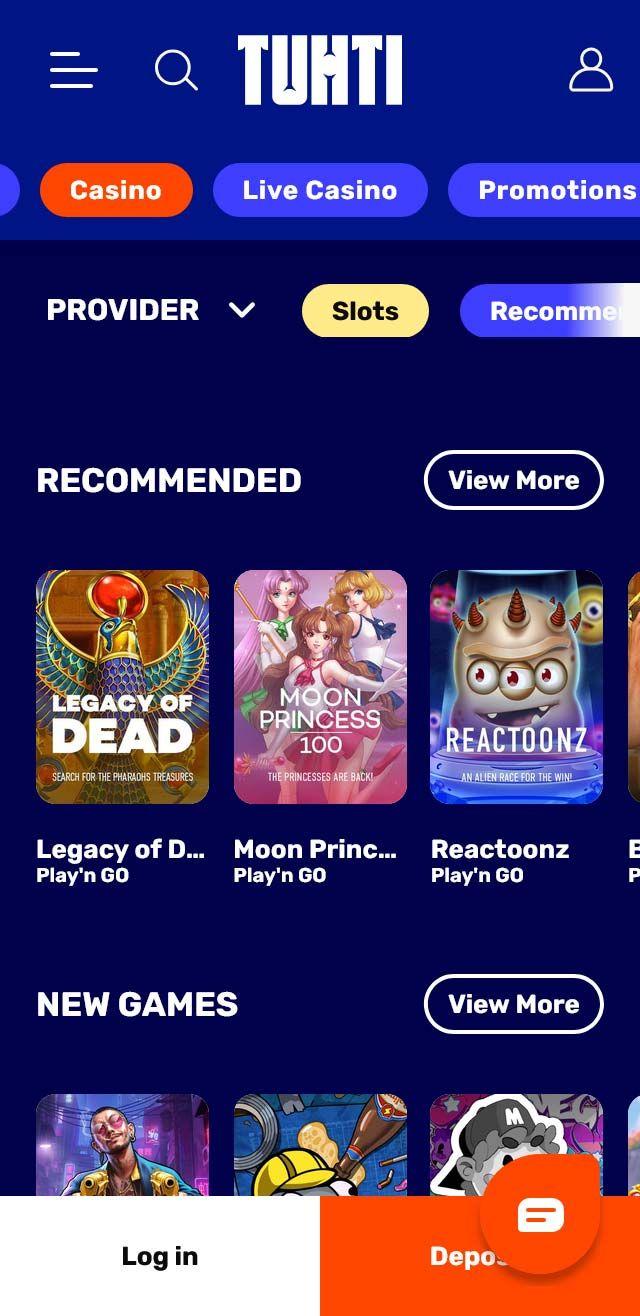Go to the Promotions tab
Viewport: 640px width, 1316px height.
[544, 190]
